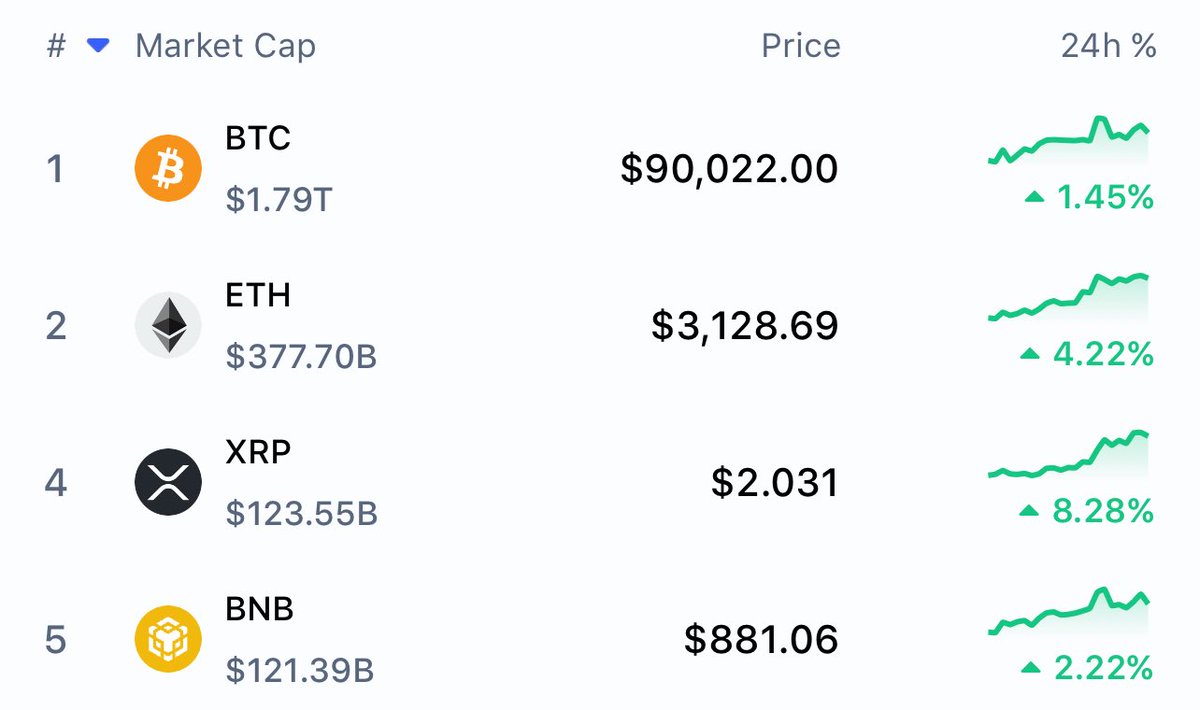The image size is (1200, 710).
Task: View details for XRP
Action: click(x=258, y=452)
